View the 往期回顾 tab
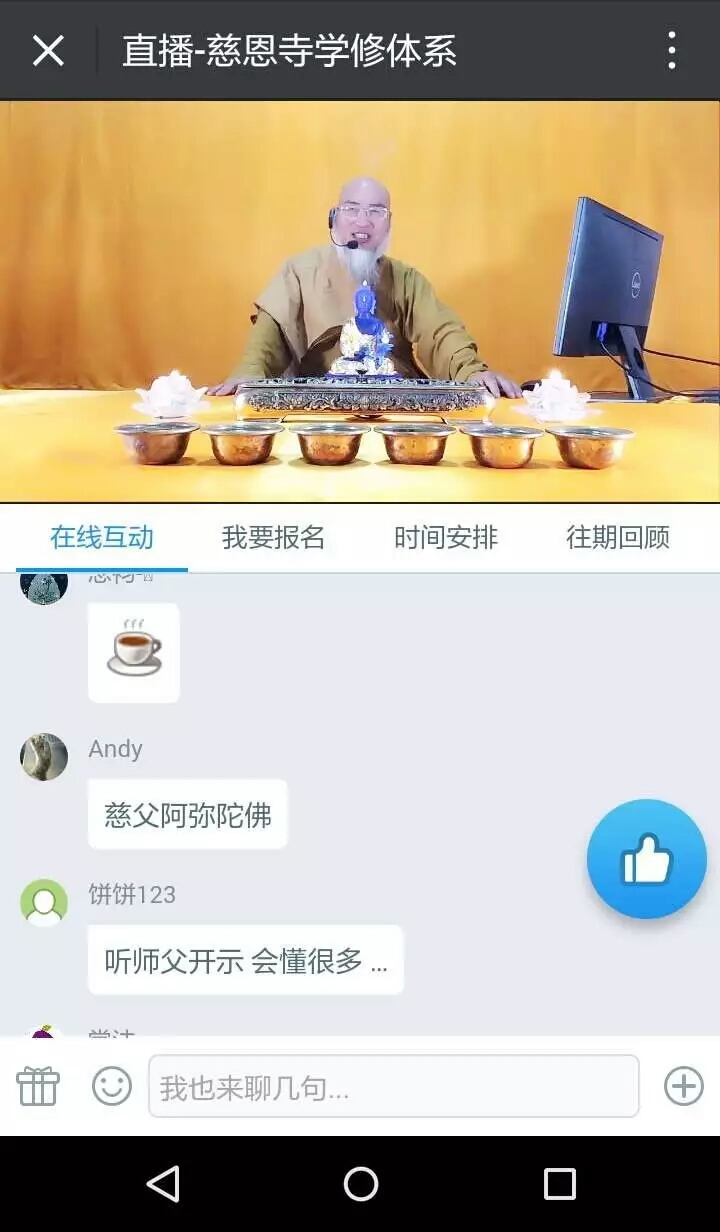Viewport: 720px width, 1232px height. coord(617,537)
